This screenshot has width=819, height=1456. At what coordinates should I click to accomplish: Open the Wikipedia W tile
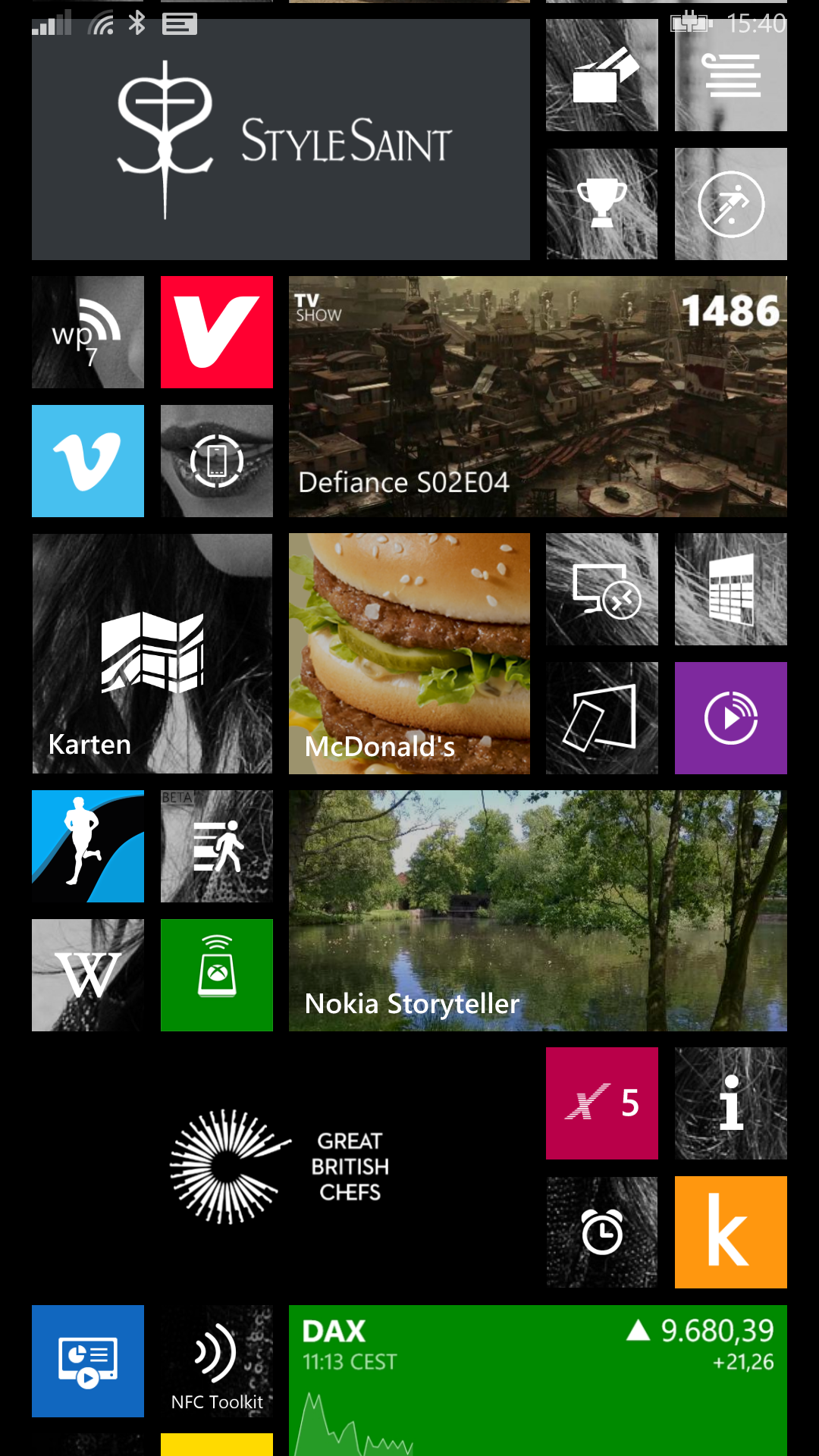pos(88,975)
